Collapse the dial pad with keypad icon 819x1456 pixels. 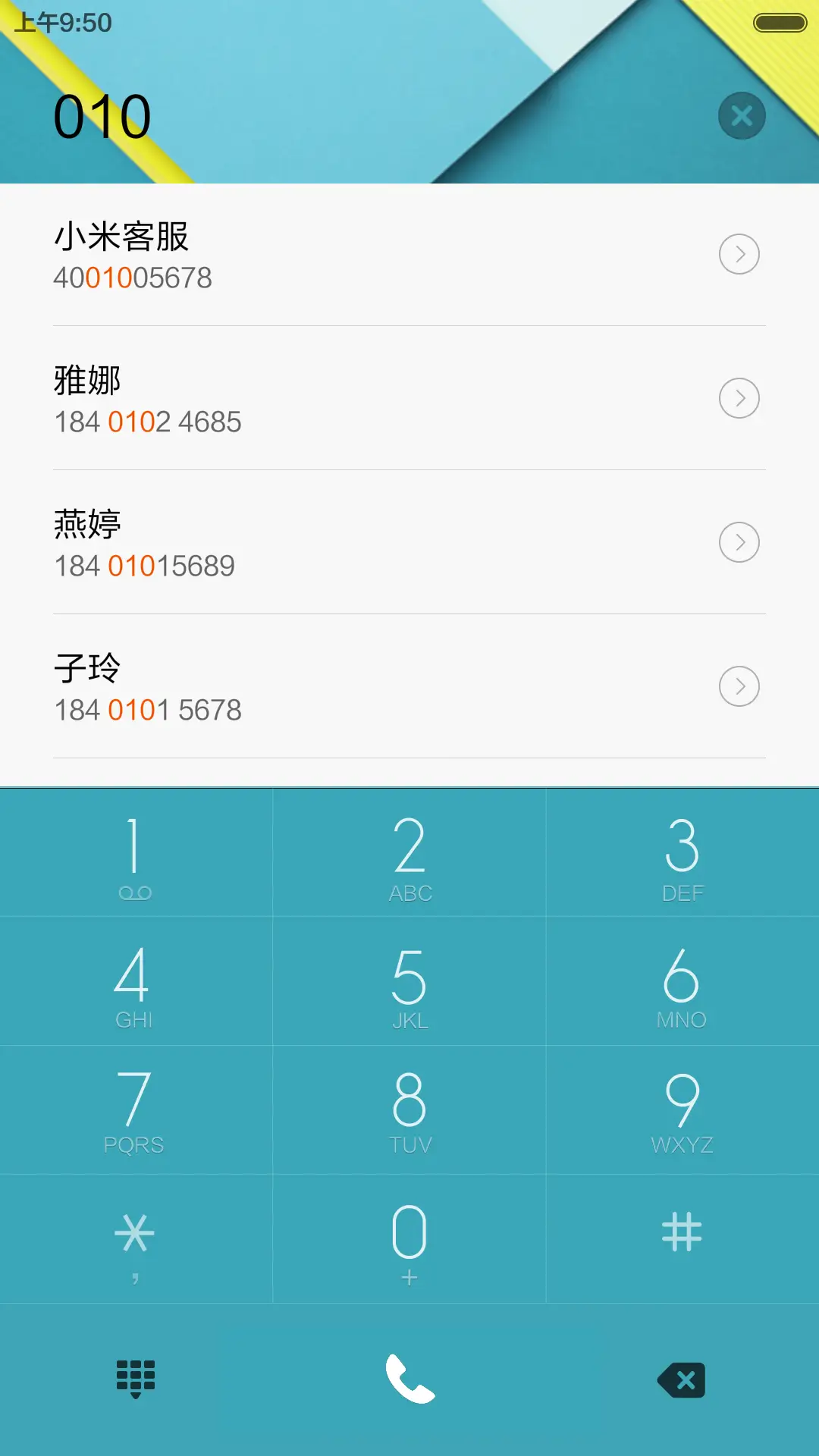(x=135, y=1380)
